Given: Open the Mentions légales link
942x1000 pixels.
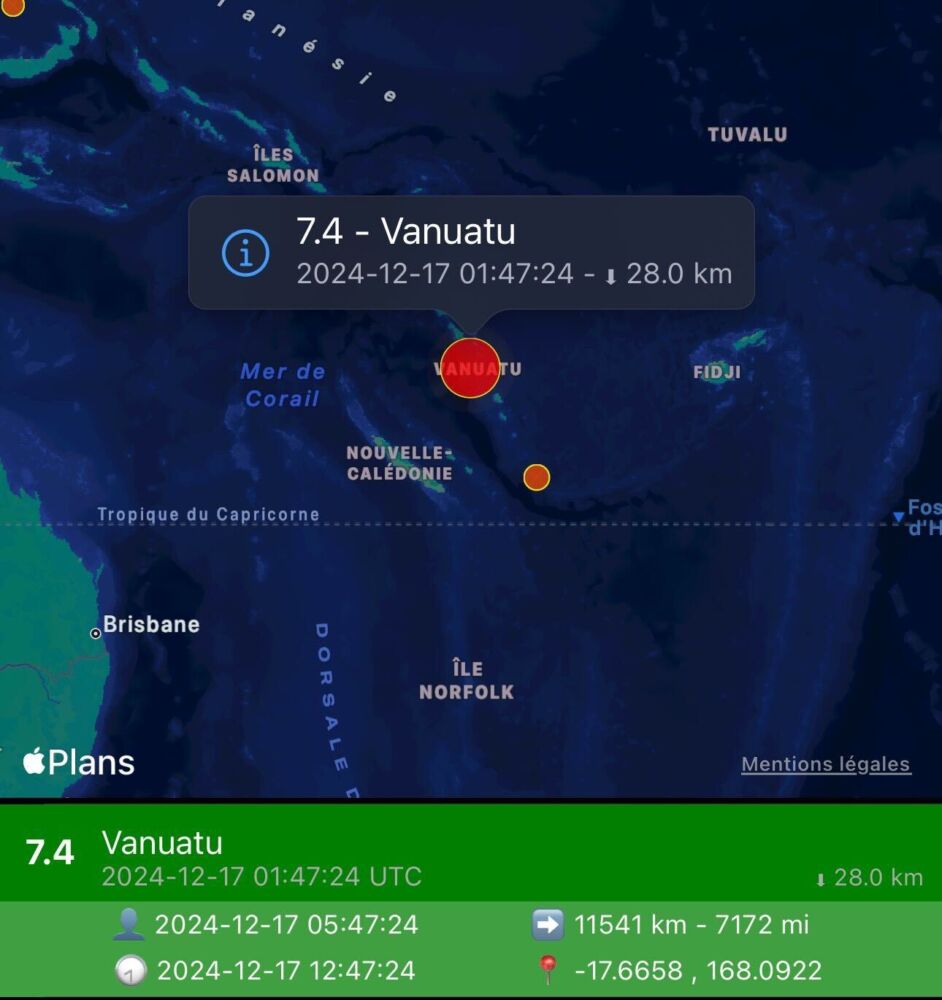Looking at the screenshot, I should coord(825,765).
